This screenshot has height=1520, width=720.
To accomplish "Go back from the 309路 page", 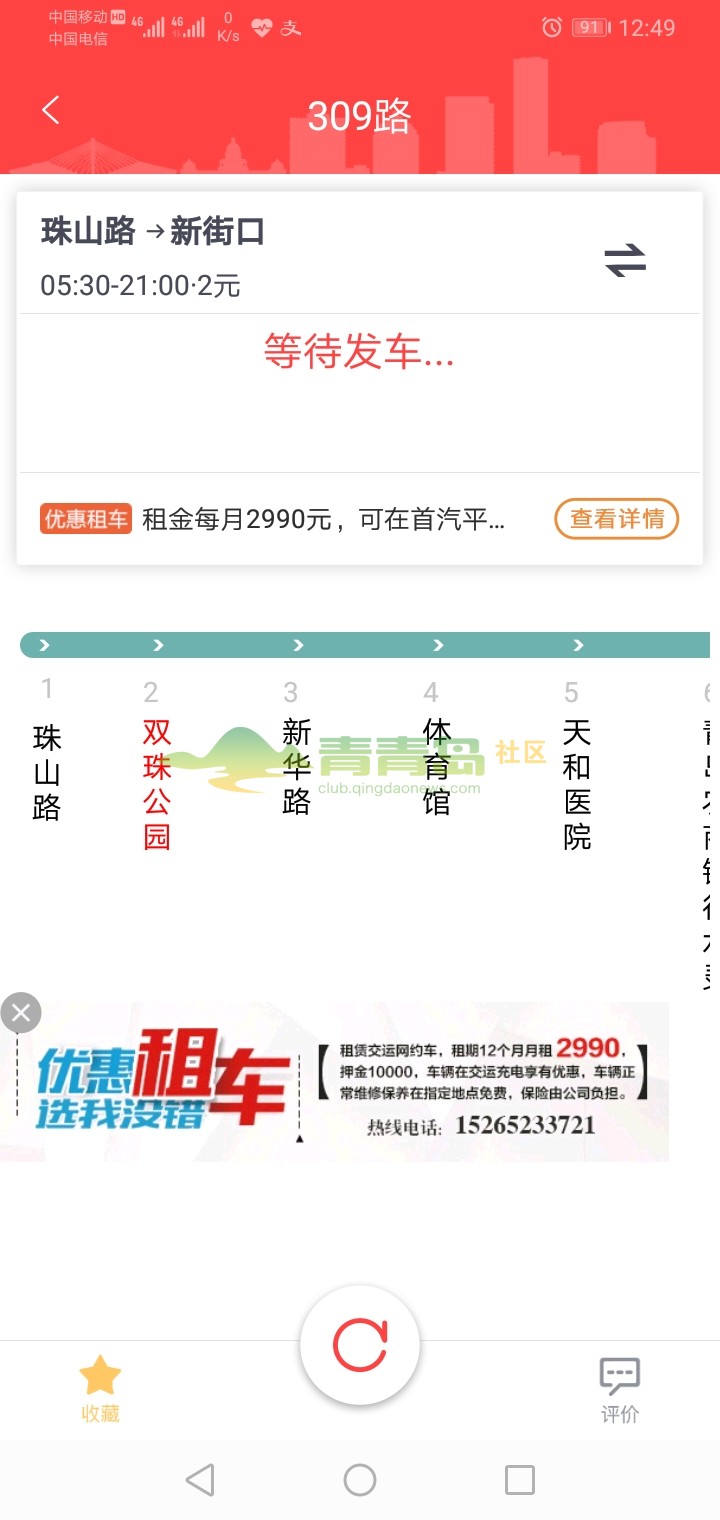I will (x=51, y=111).
